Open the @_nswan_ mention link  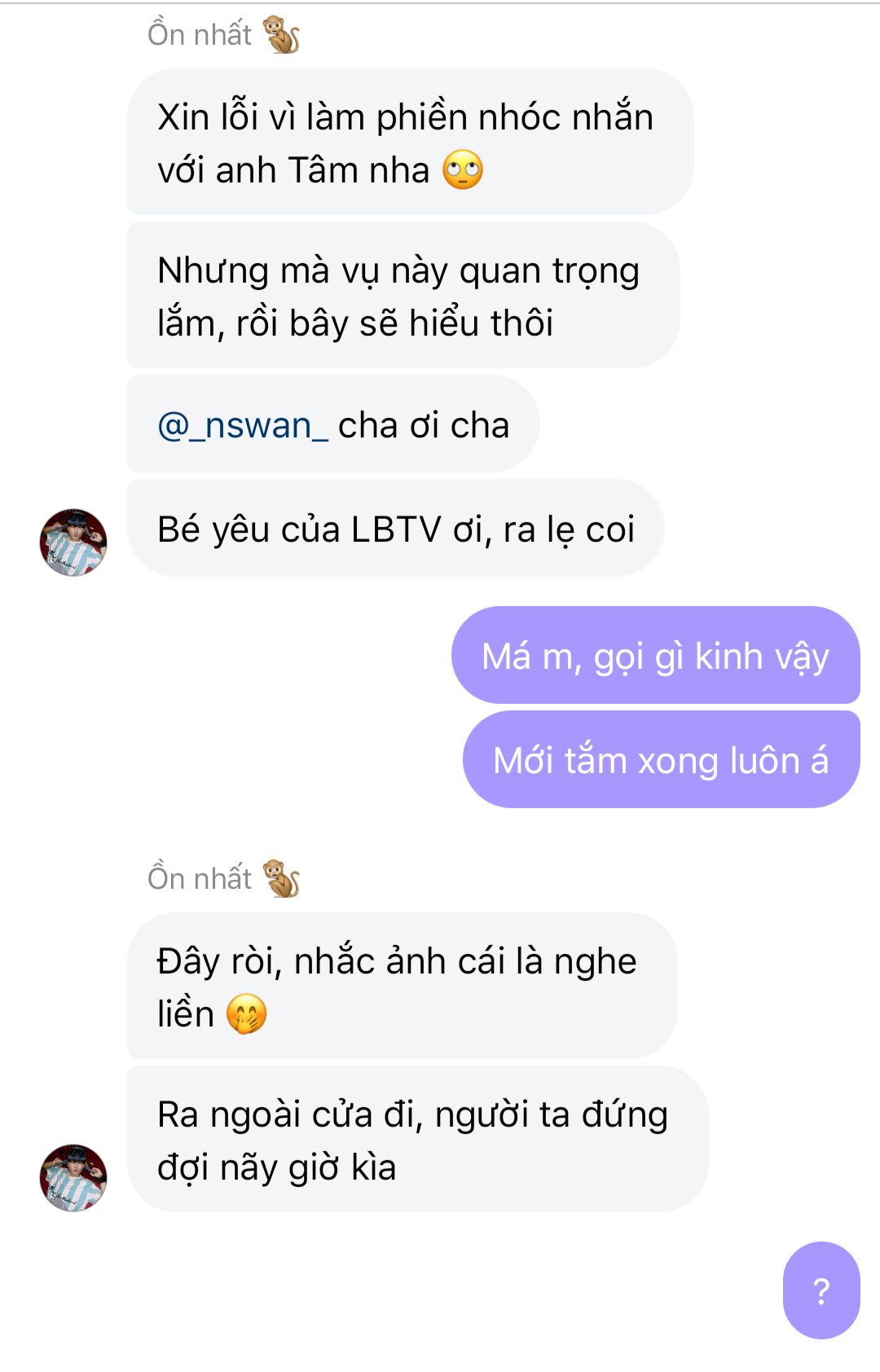point(242,425)
